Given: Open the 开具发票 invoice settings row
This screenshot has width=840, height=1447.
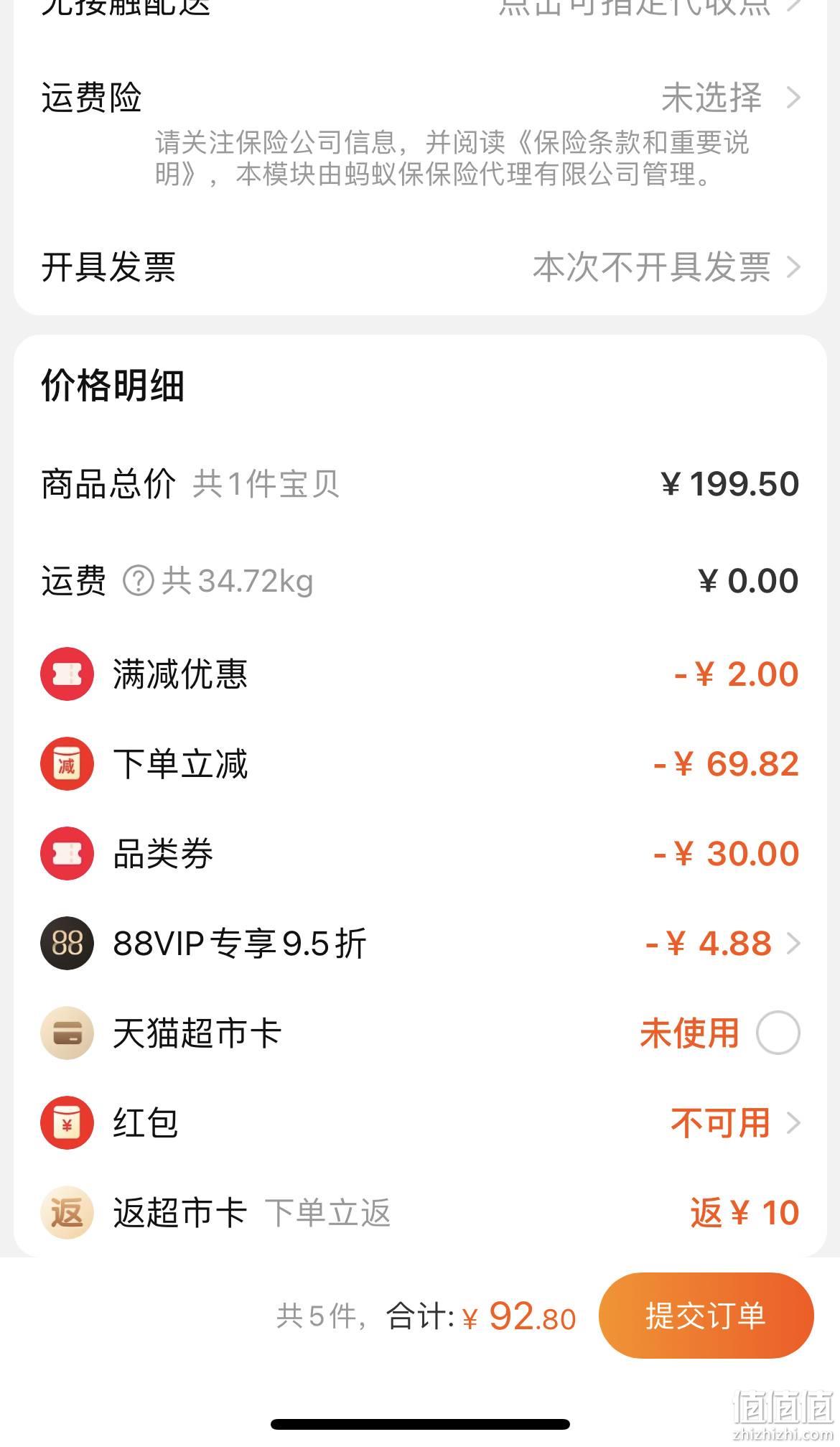Looking at the screenshot, I should [x=420, y=267].
